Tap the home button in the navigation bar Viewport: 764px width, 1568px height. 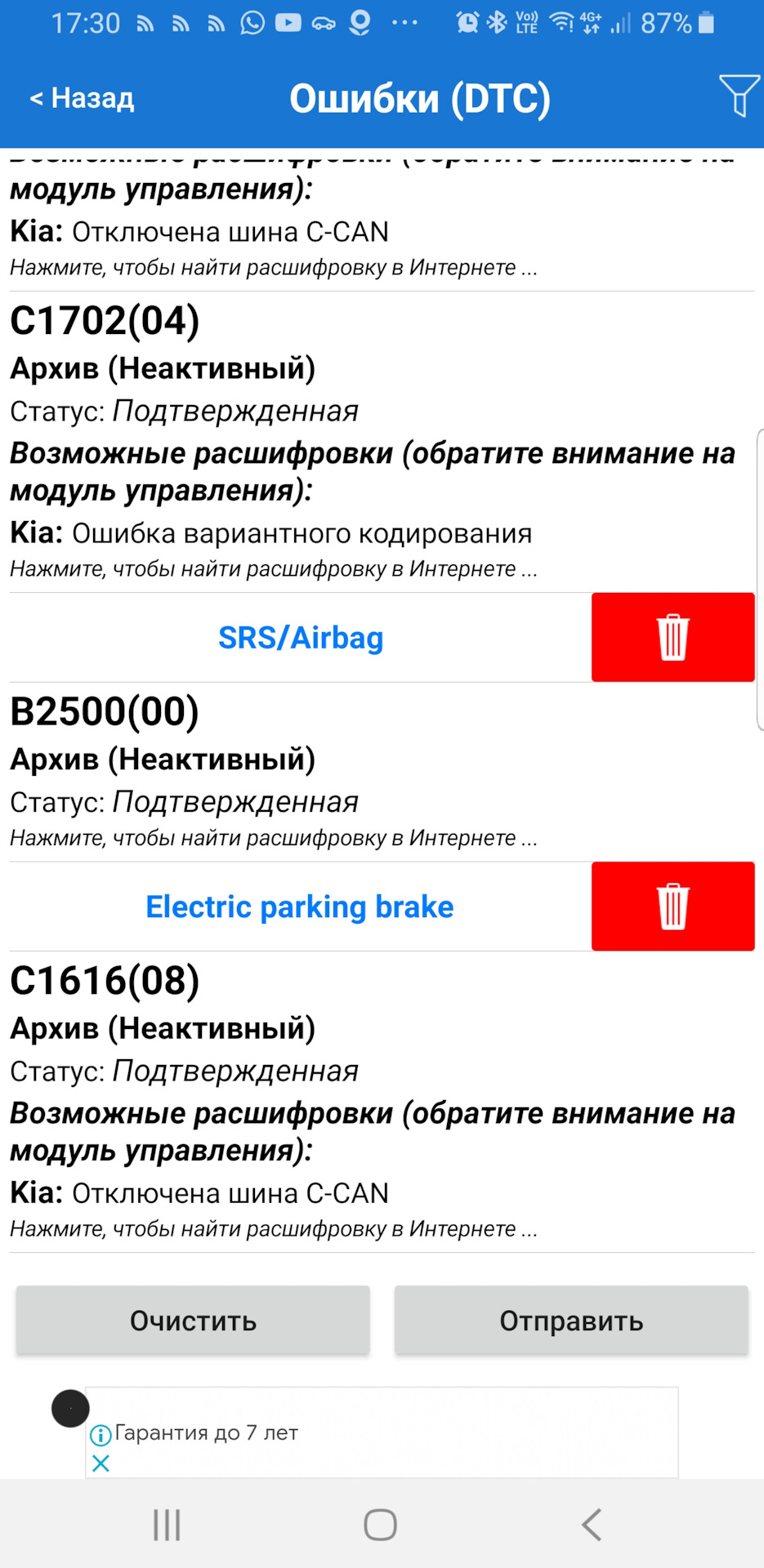click(378, 1524)
